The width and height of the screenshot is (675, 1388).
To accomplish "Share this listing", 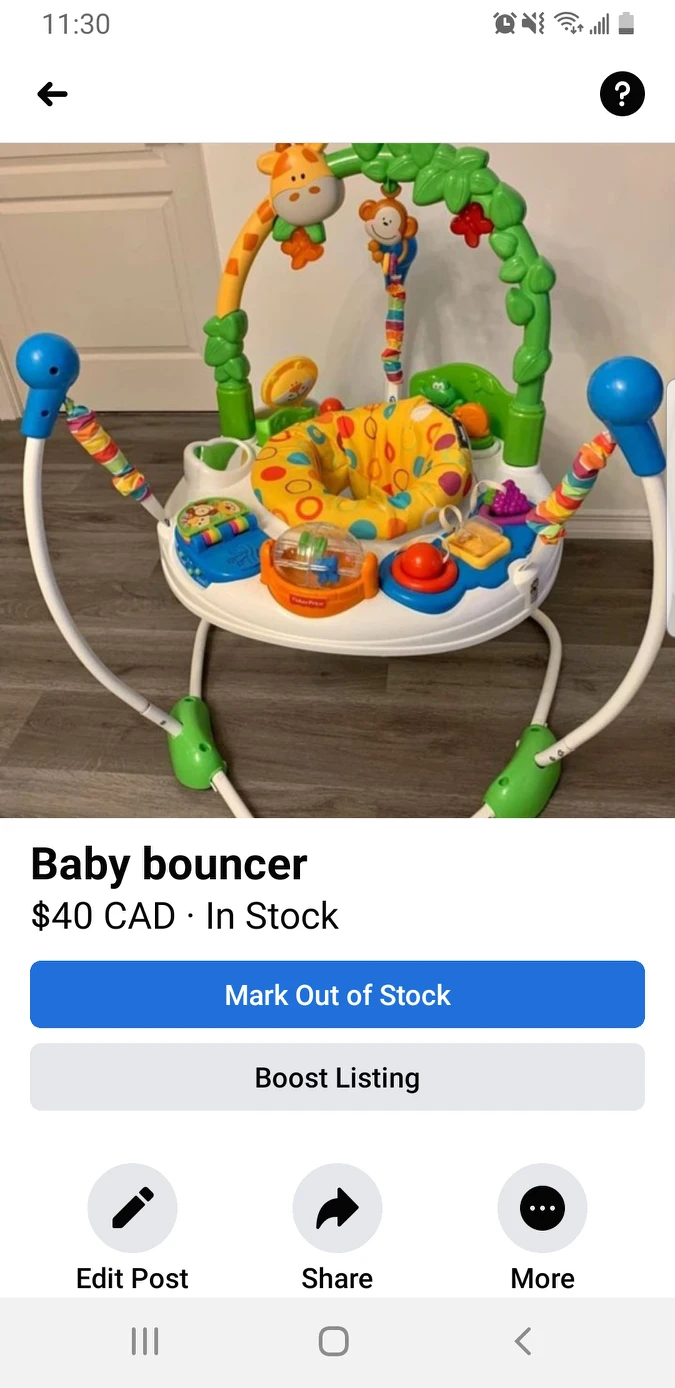I will (337, 1208).
